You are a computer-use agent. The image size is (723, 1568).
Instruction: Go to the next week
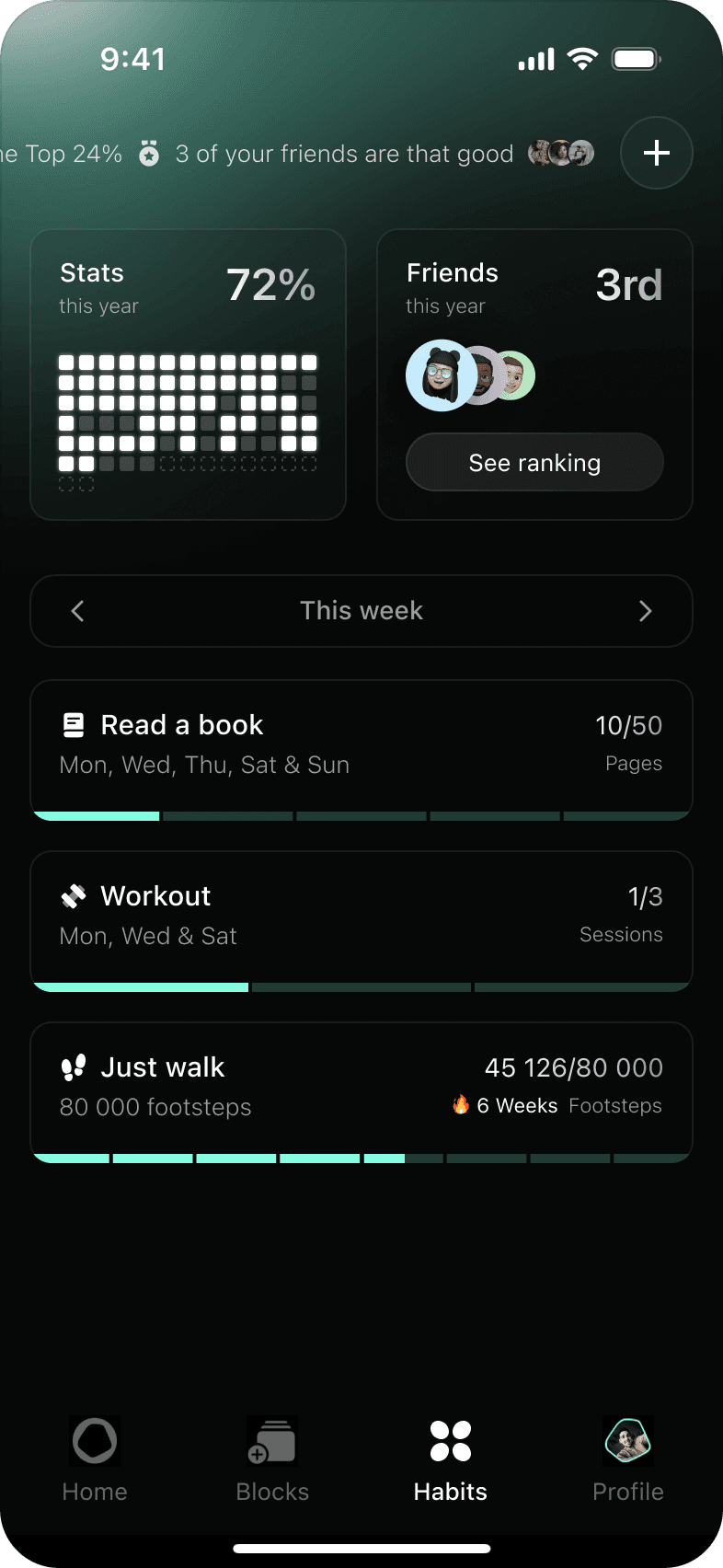coord(645,611)
